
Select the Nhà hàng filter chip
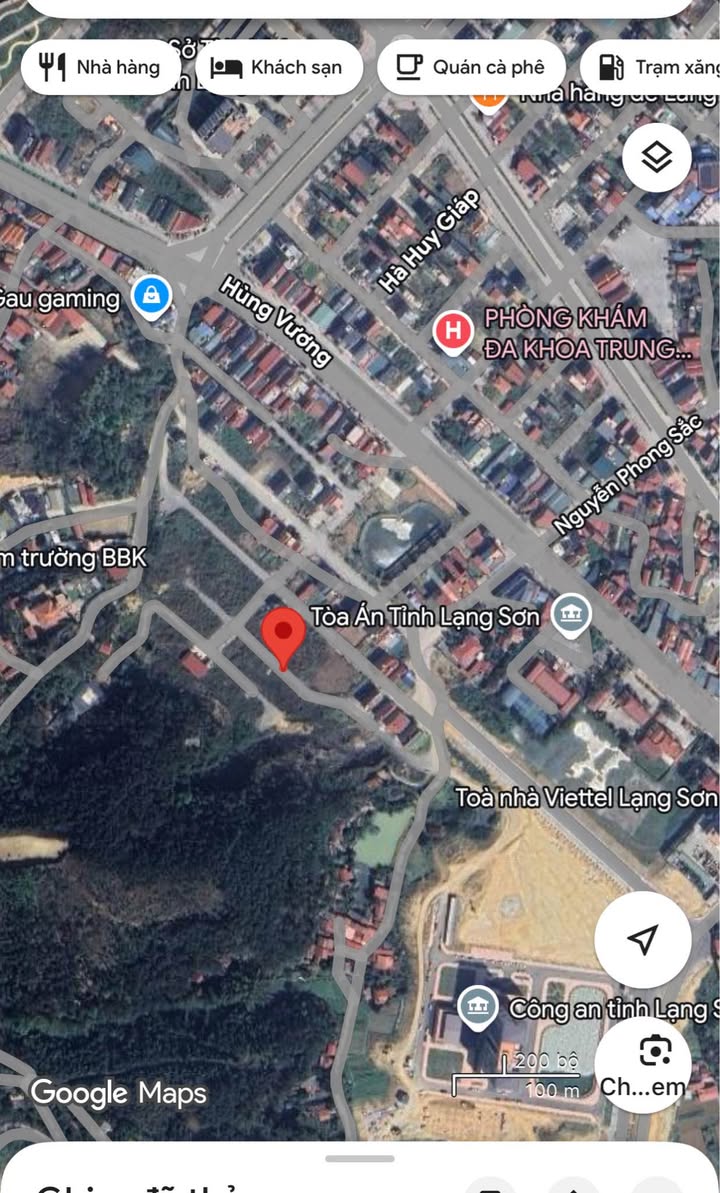click(x=100, y=67)
